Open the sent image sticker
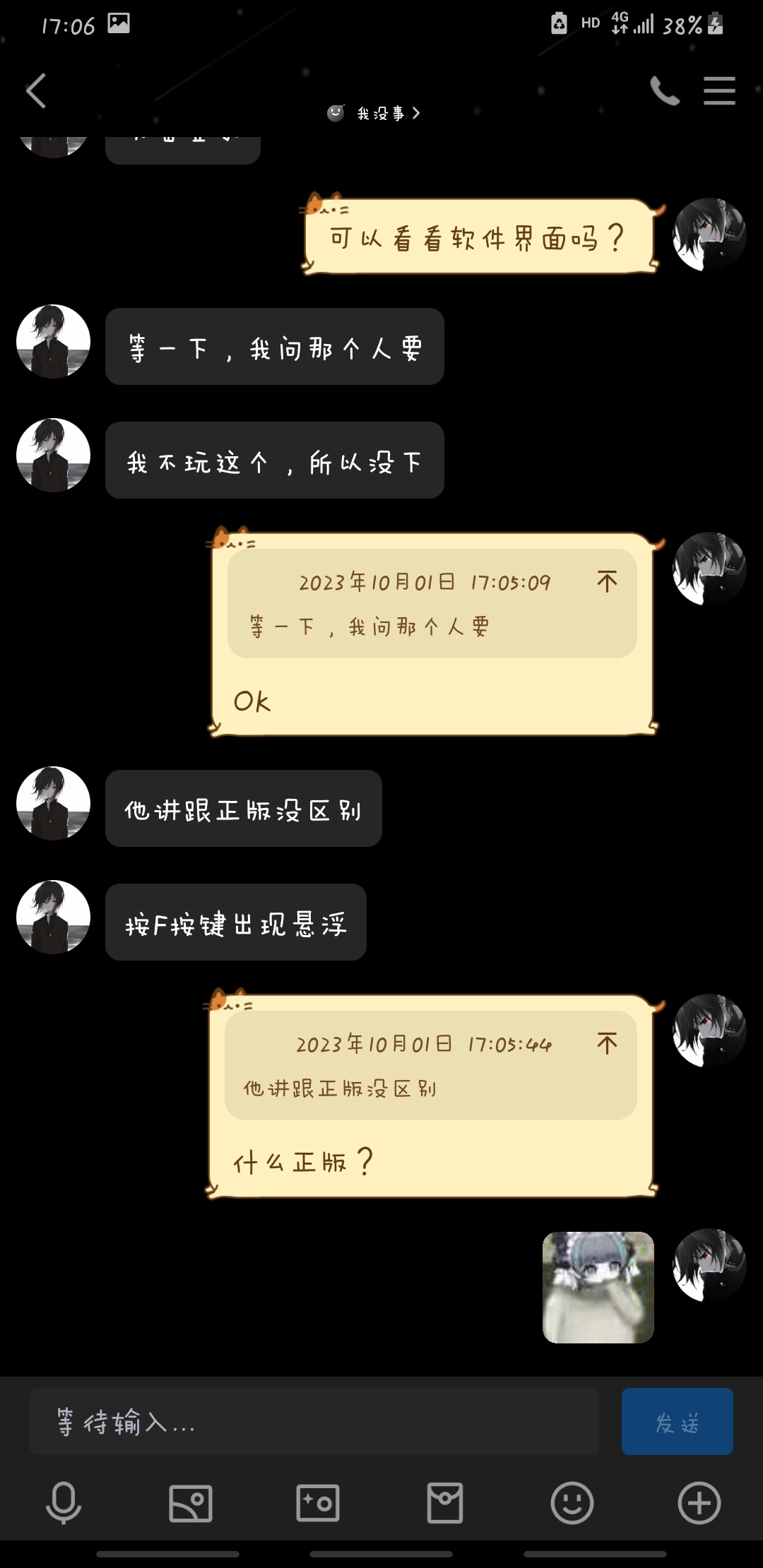The height and width of the screenshot is (1568, 763). tap(598, 1287)
